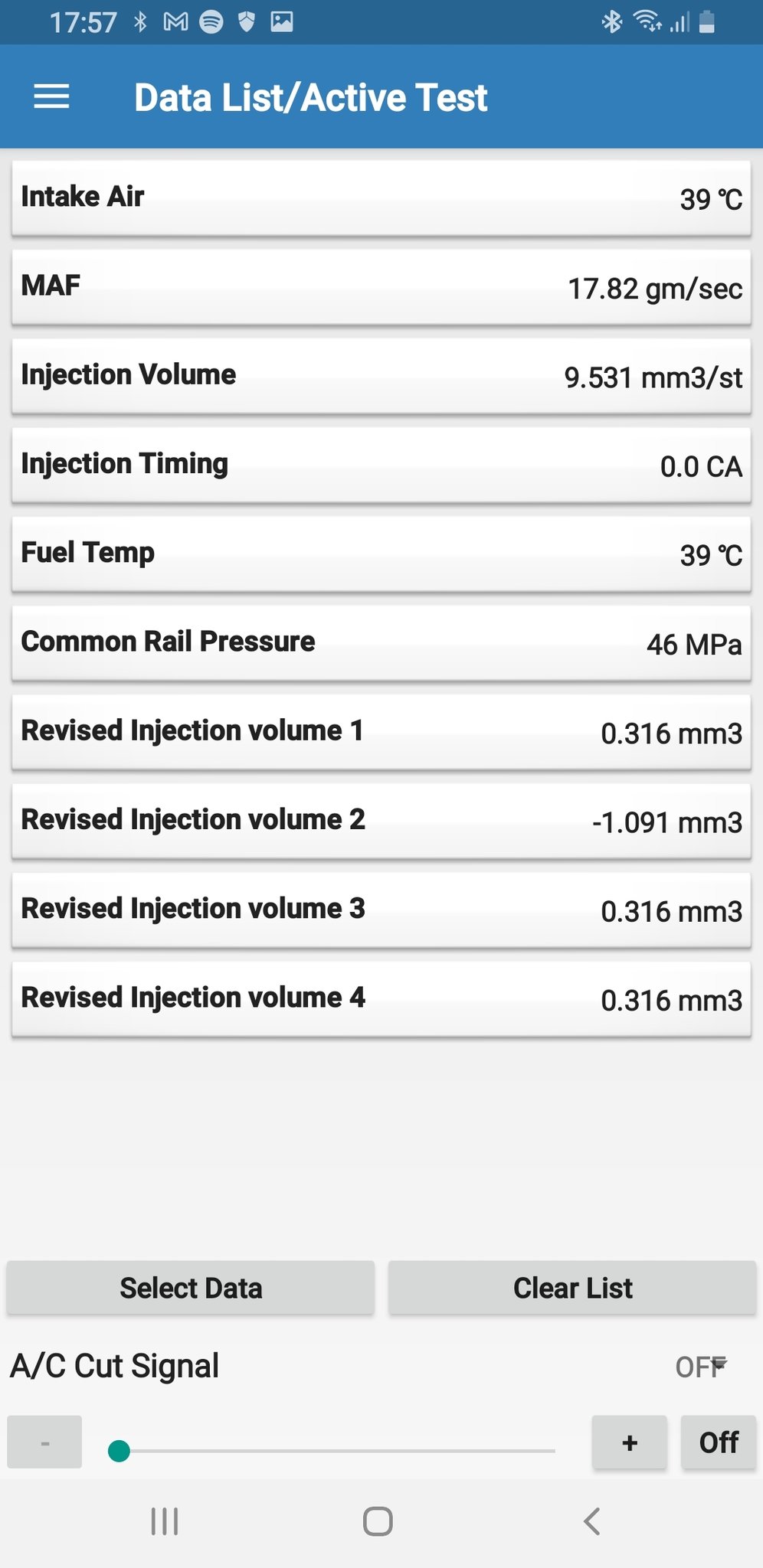Viewport: 763px width, 1568px height.
Task: Tap the Off button for active test
Action: coord(719,1442)
